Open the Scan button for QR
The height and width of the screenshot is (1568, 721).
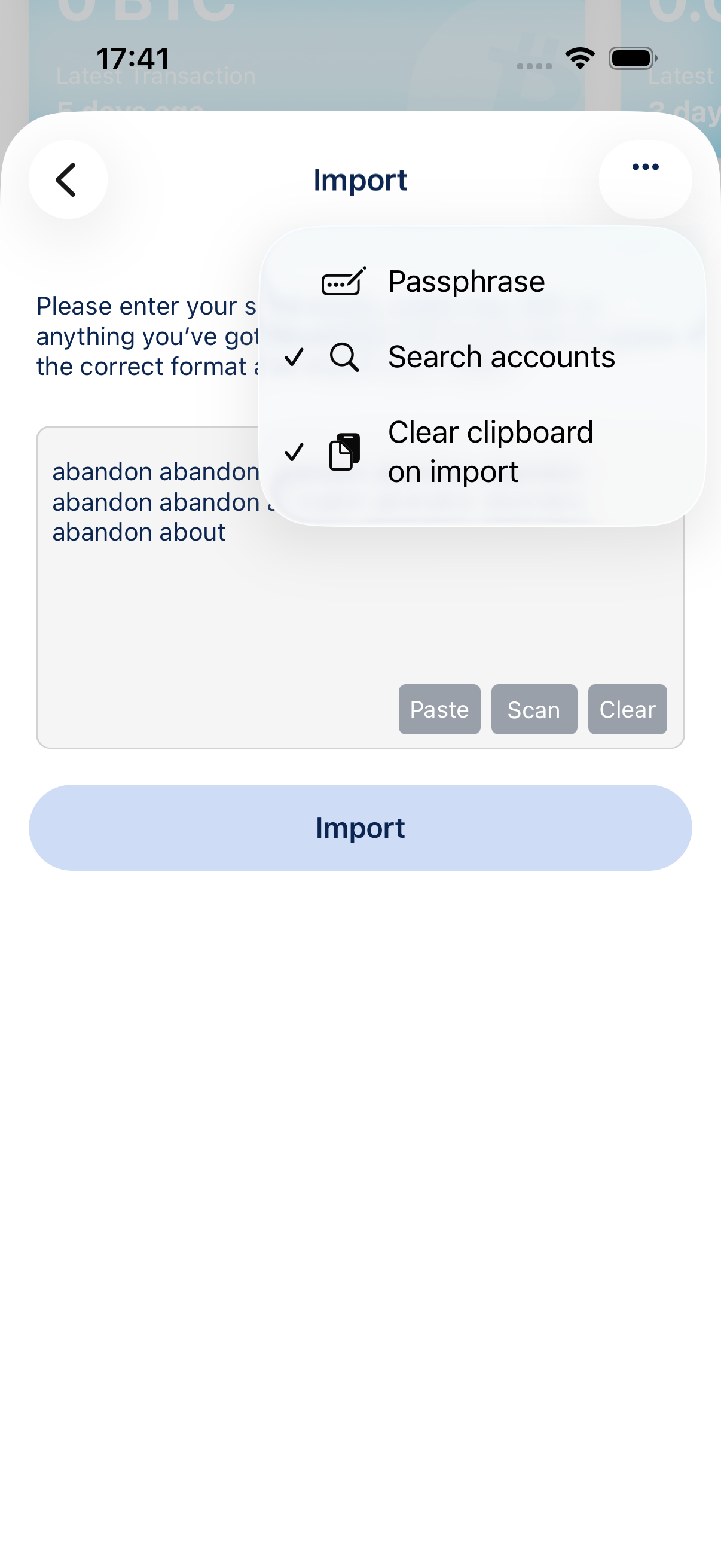click(x=534, y=709)
